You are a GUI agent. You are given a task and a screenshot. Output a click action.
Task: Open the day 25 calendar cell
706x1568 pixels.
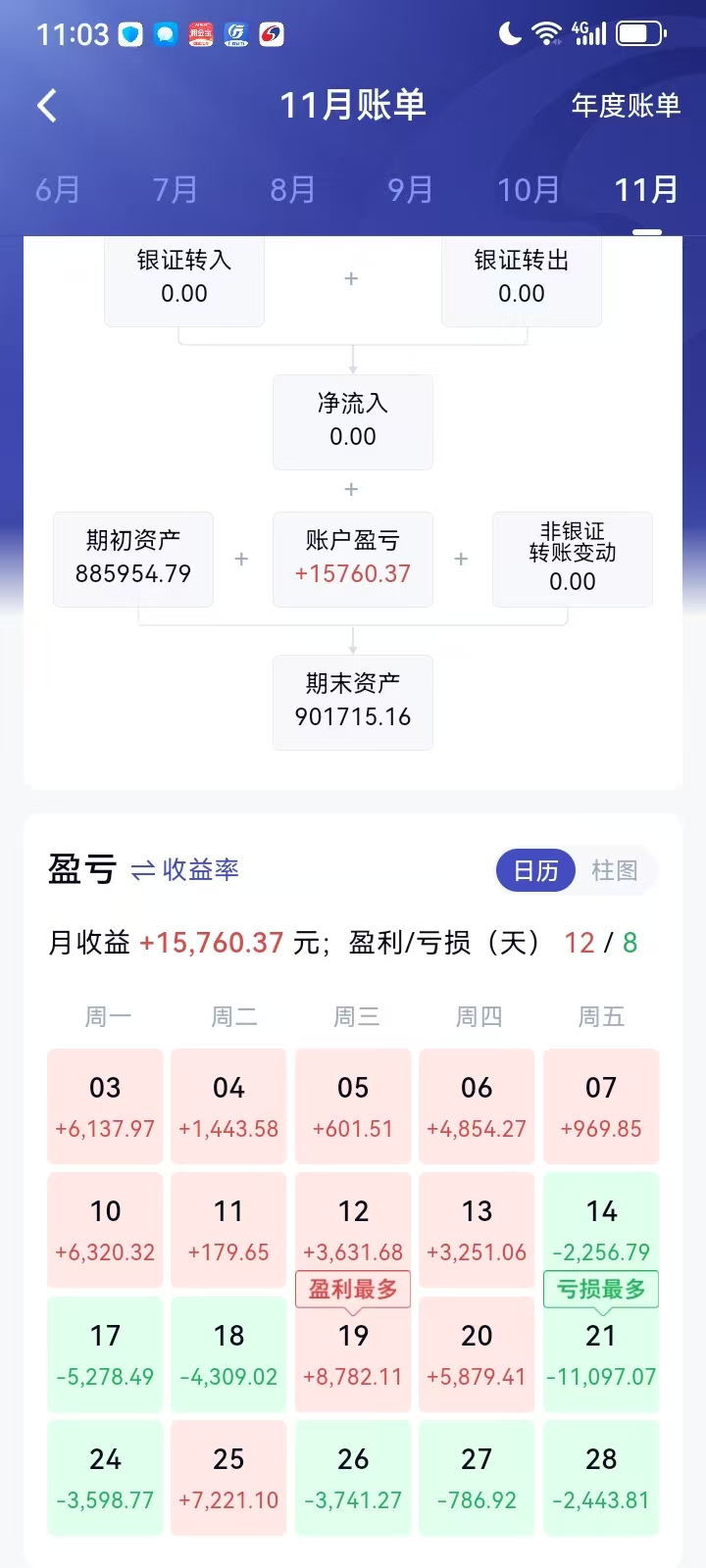click(228, 1478)
